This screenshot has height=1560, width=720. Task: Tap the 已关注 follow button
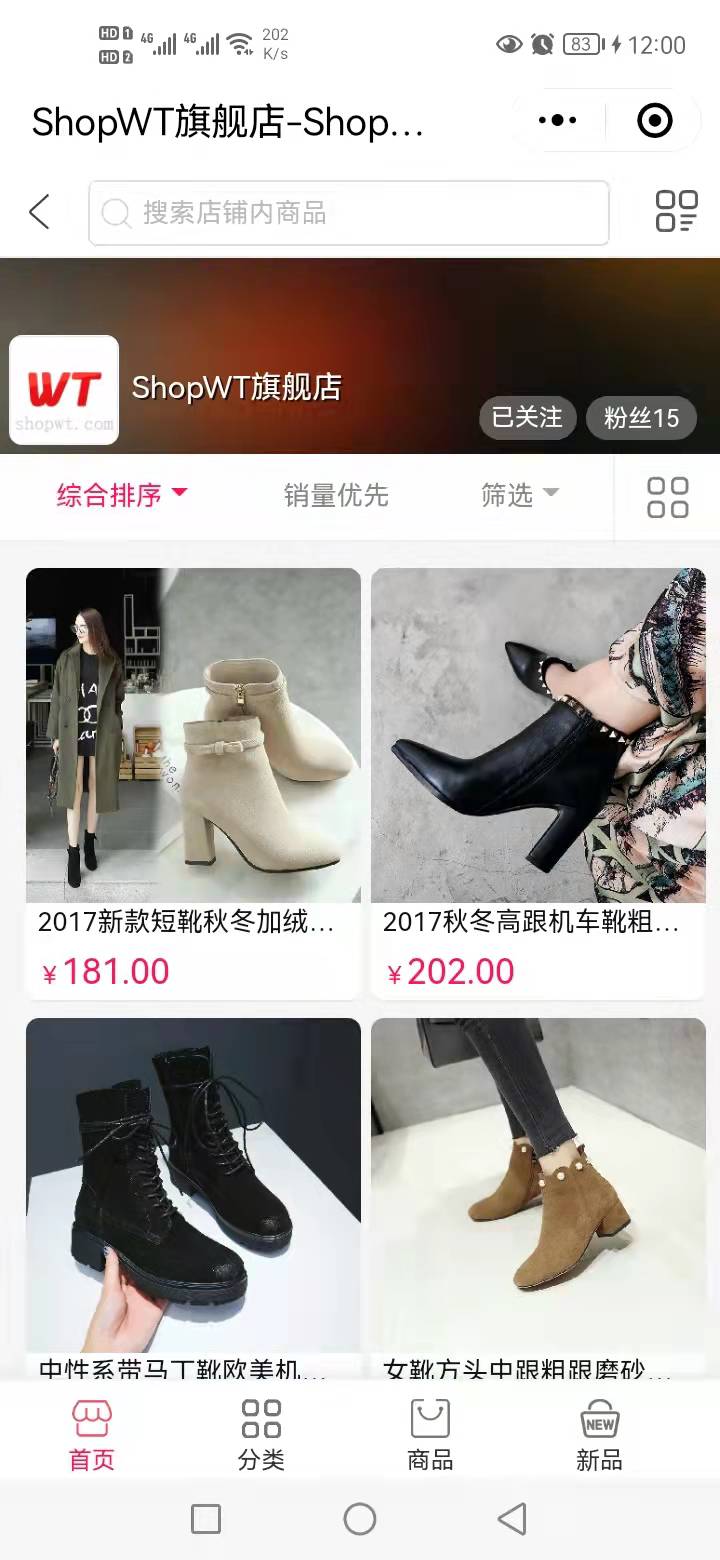pos(527,417)
